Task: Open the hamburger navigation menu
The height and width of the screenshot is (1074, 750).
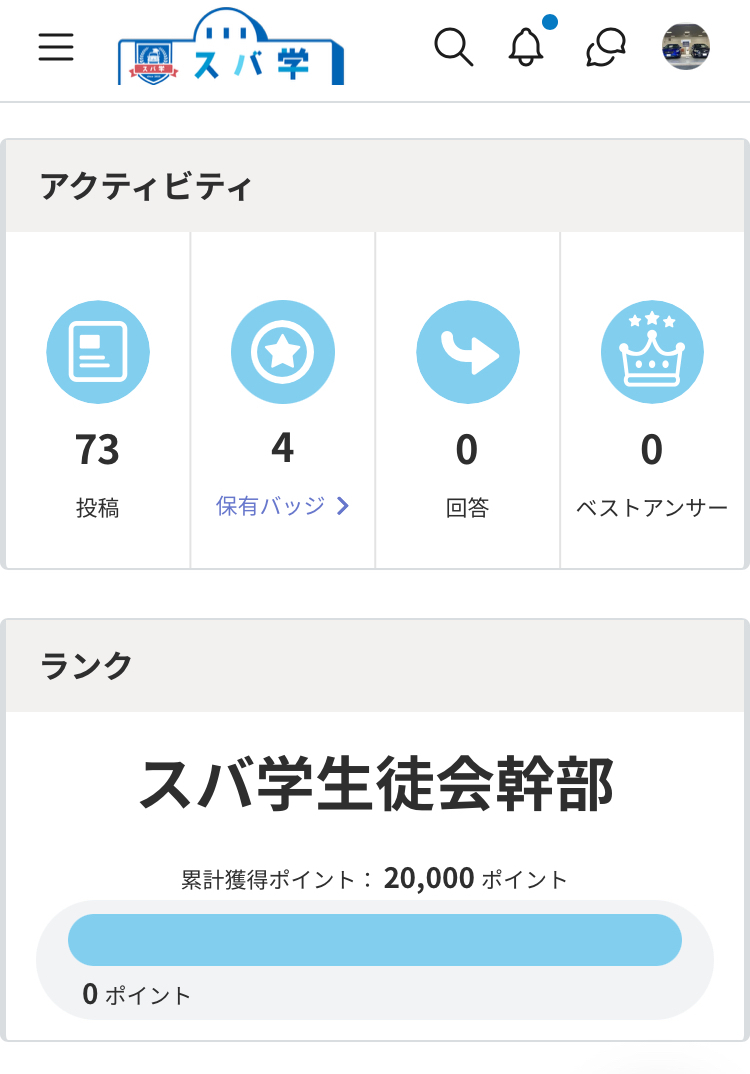Action: 56,47
